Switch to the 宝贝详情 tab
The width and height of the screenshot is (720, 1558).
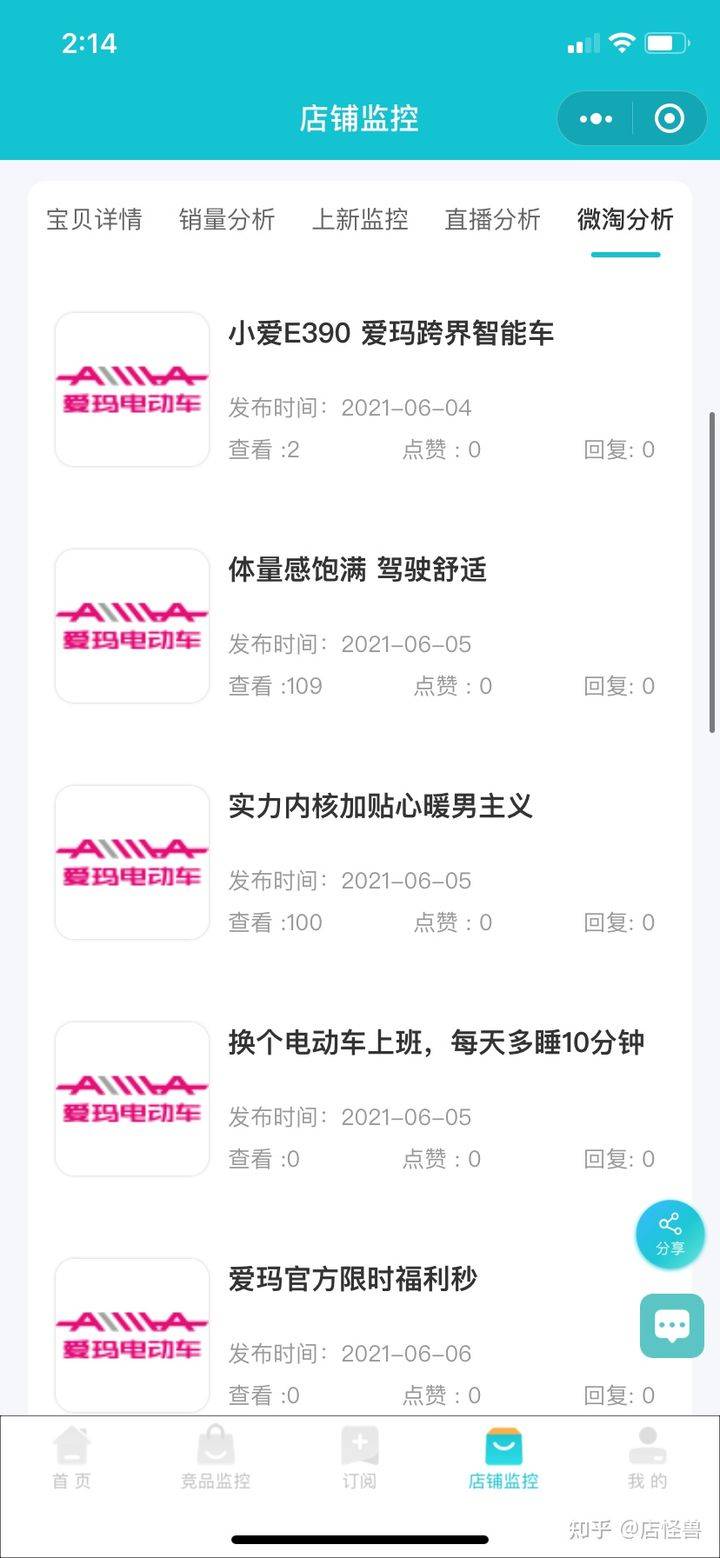94,220
